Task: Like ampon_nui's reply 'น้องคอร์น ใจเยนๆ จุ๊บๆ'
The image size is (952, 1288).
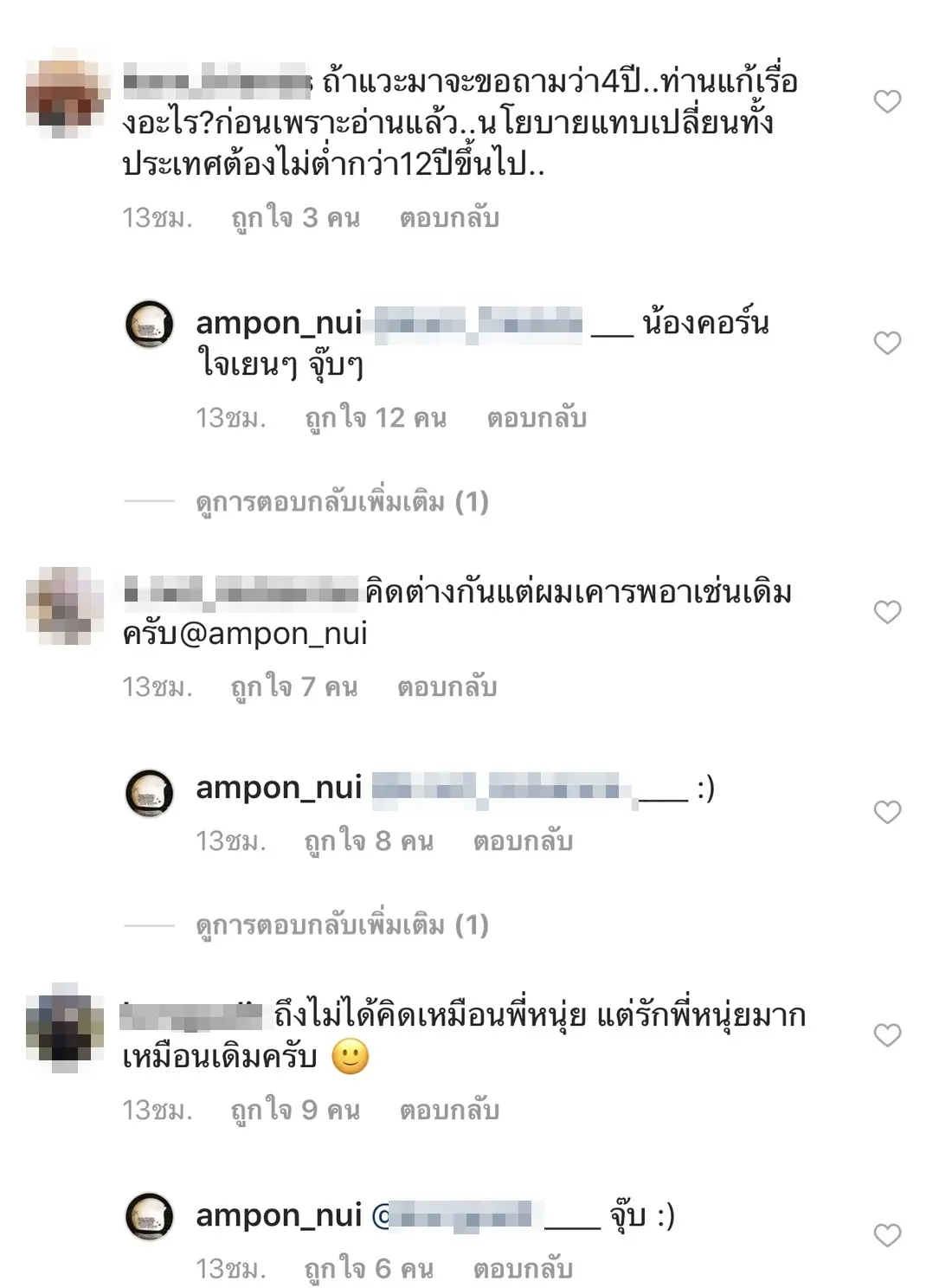Action: pos(887,343)
